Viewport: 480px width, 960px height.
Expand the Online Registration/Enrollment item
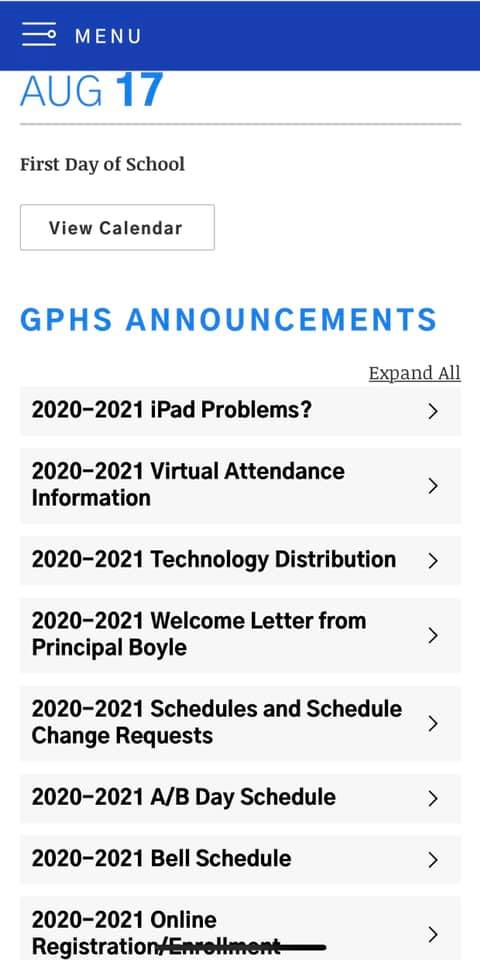coord(240,929)
